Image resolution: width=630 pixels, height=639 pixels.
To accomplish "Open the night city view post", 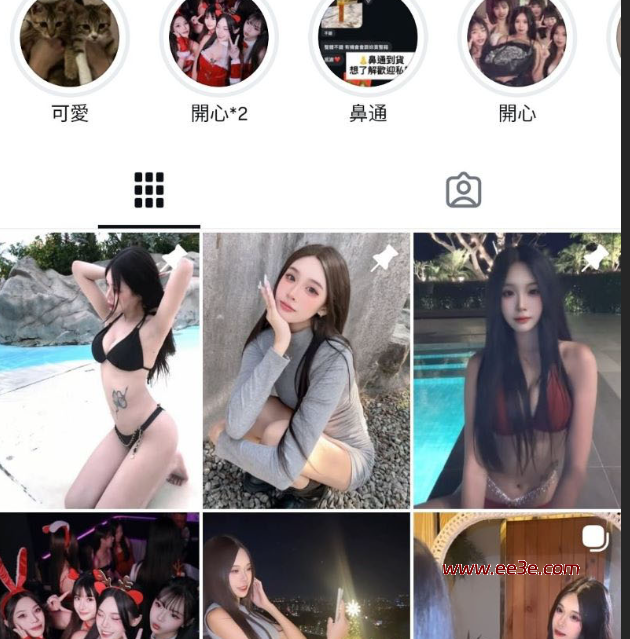I will (306, 577).
